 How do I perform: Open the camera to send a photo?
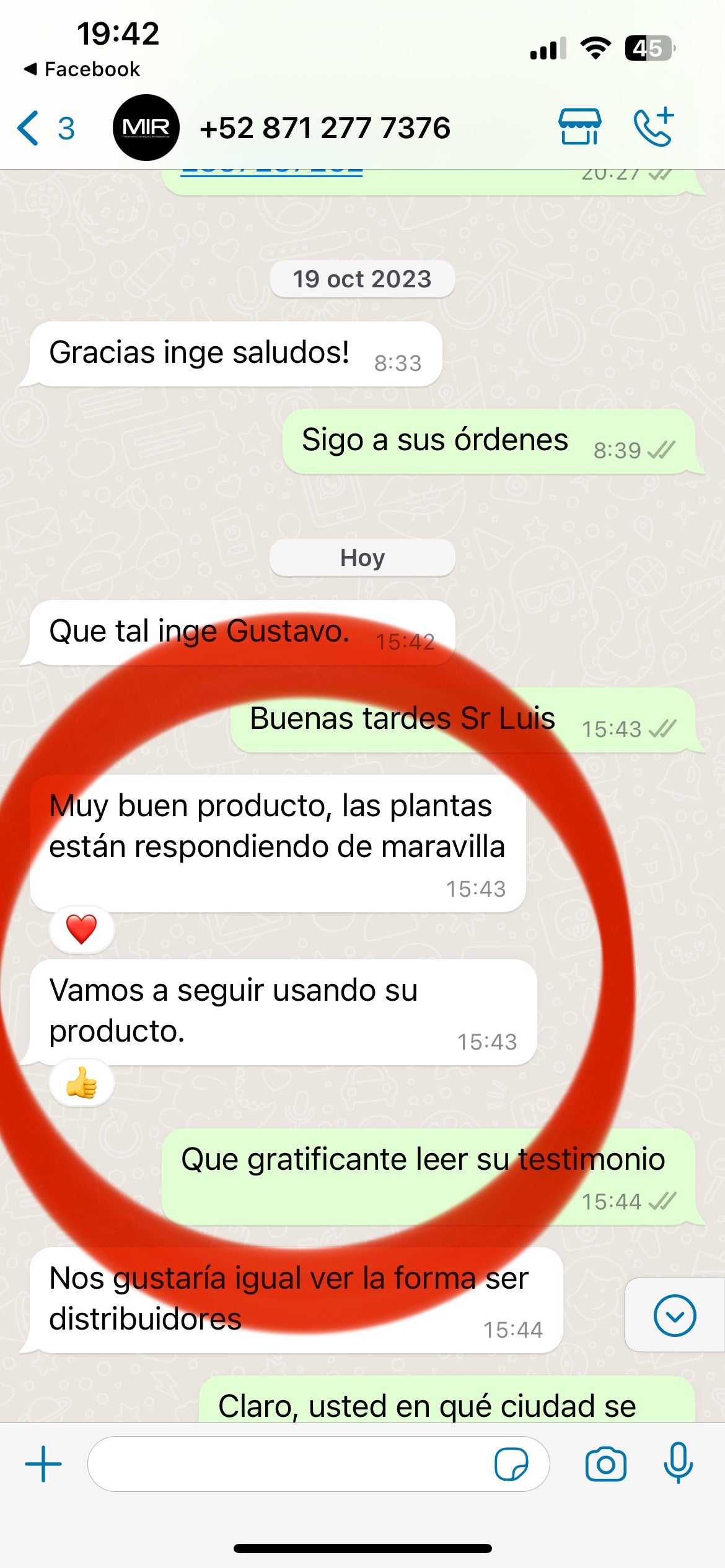click(x=605, y=1464)
